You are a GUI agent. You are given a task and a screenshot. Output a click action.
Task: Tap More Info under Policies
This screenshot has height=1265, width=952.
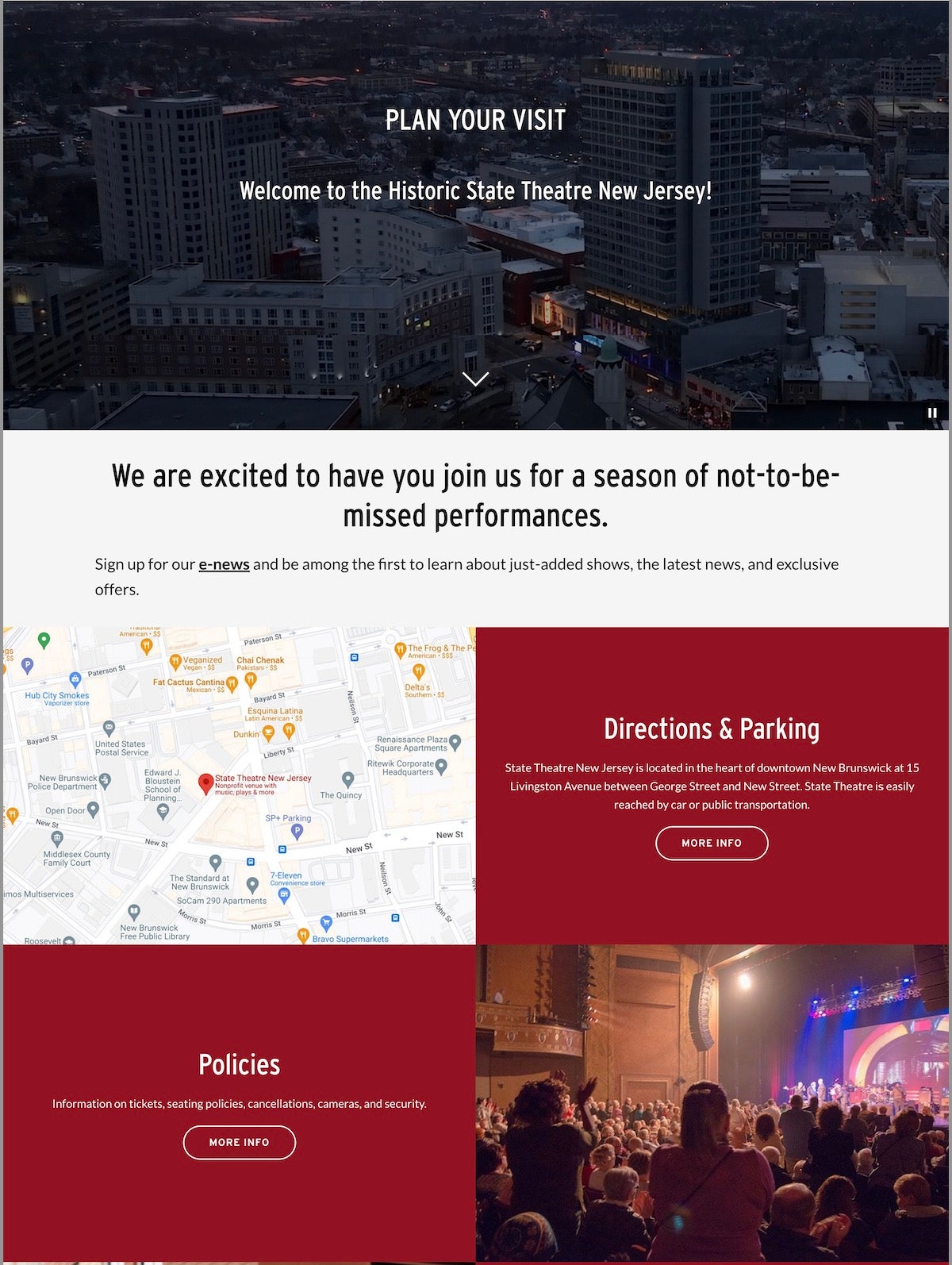pyautogui.click(x=239, y=1142)
